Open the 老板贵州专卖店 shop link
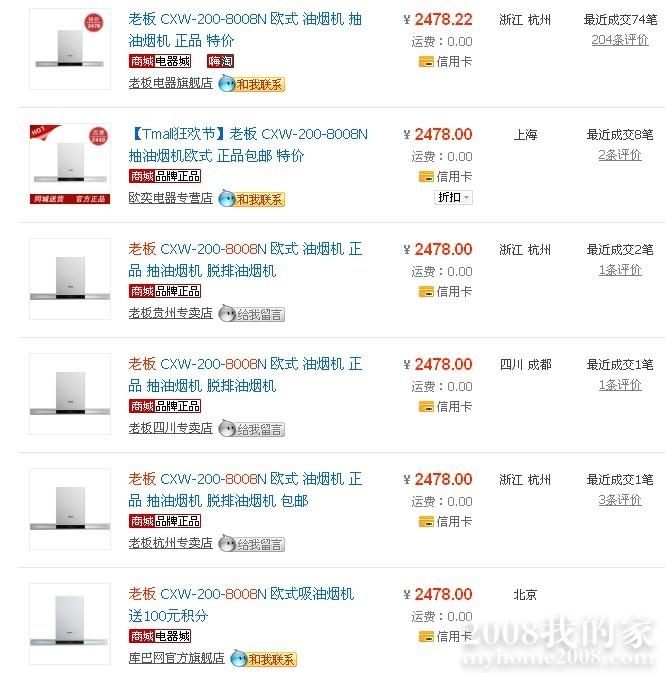 (170, 314)
